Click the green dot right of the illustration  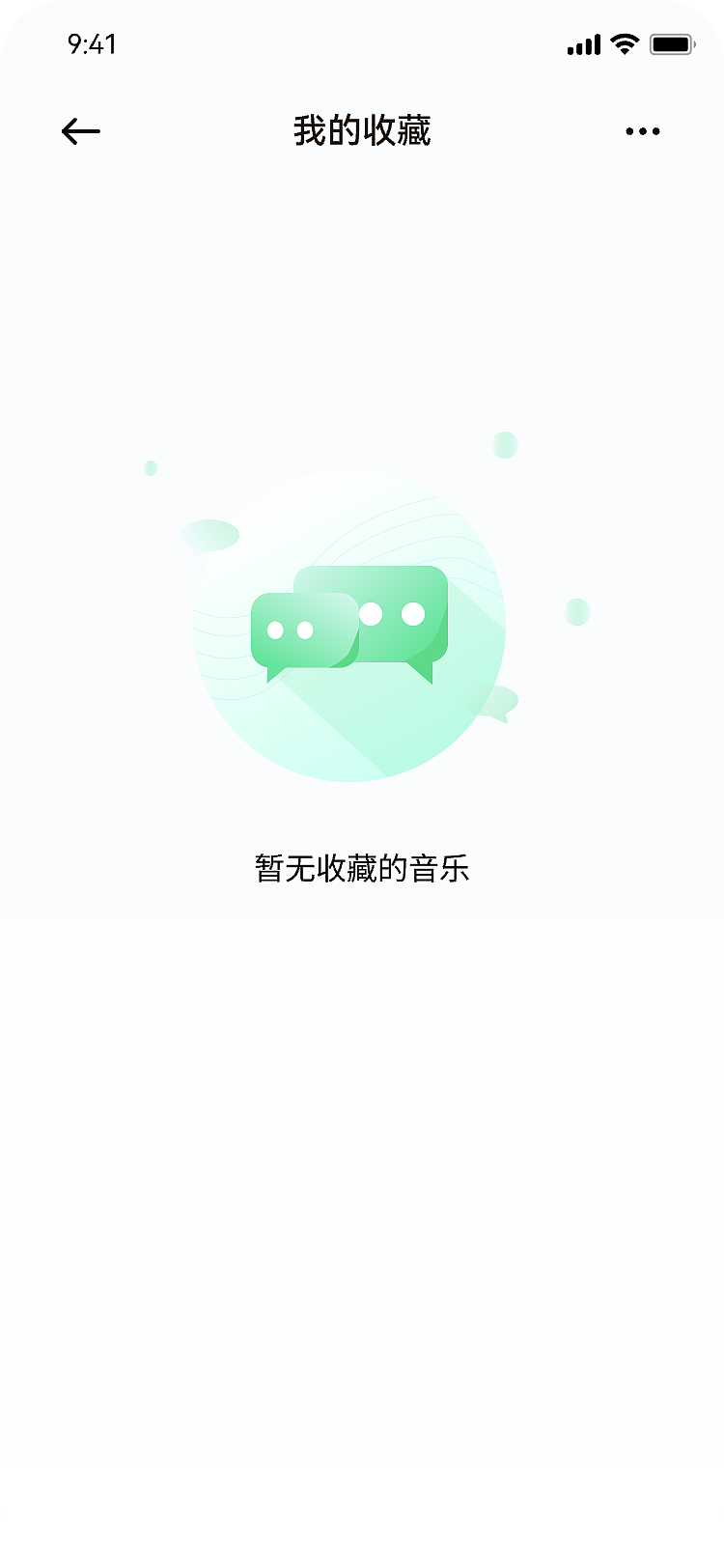click(577, 611)
